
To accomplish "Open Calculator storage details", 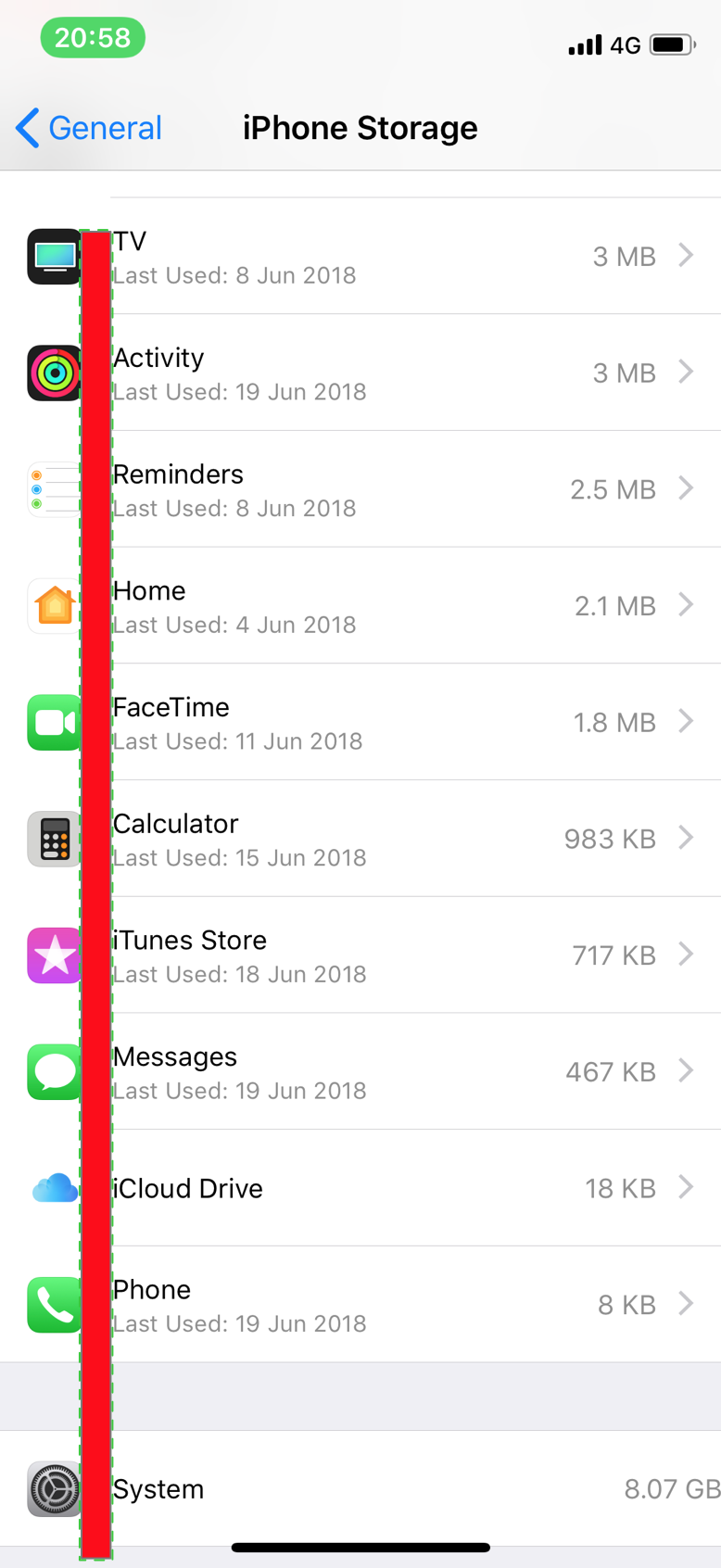I will pyautogui.click(x=371, y=839).
